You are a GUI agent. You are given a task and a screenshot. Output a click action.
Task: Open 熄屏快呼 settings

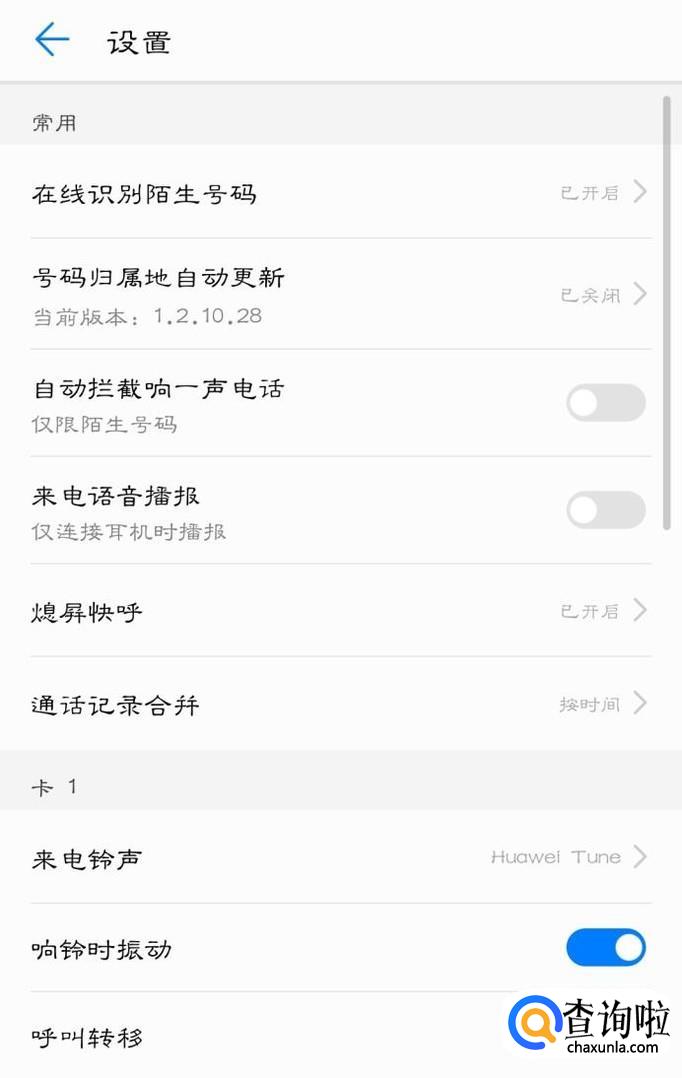[340, 610]
